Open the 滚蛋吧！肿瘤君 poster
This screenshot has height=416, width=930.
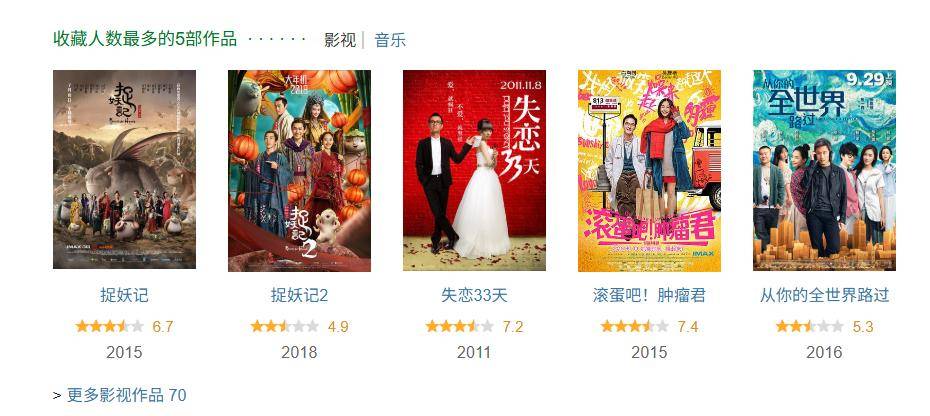[x=649, y=170]
